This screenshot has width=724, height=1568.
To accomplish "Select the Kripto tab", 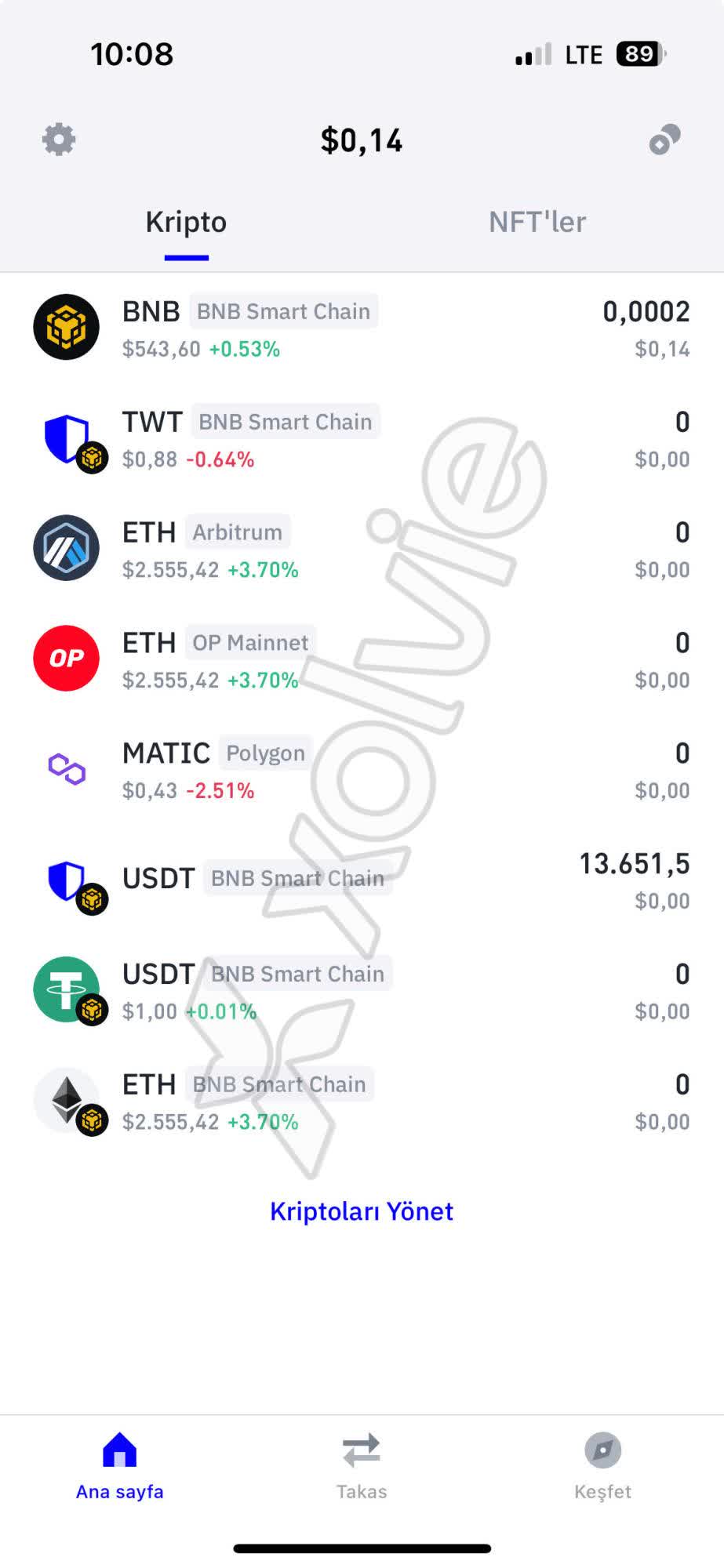I will pos(185,222).
